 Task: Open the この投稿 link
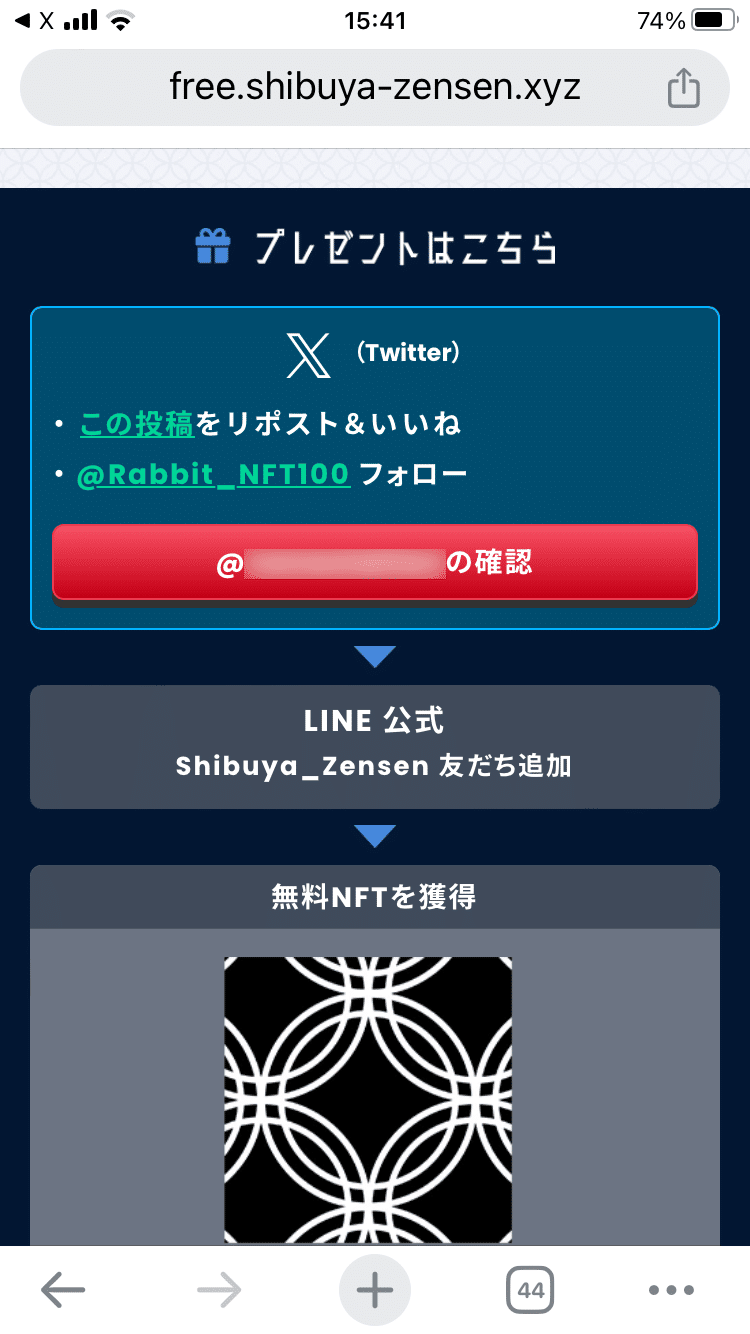click(x=137, y=424)
